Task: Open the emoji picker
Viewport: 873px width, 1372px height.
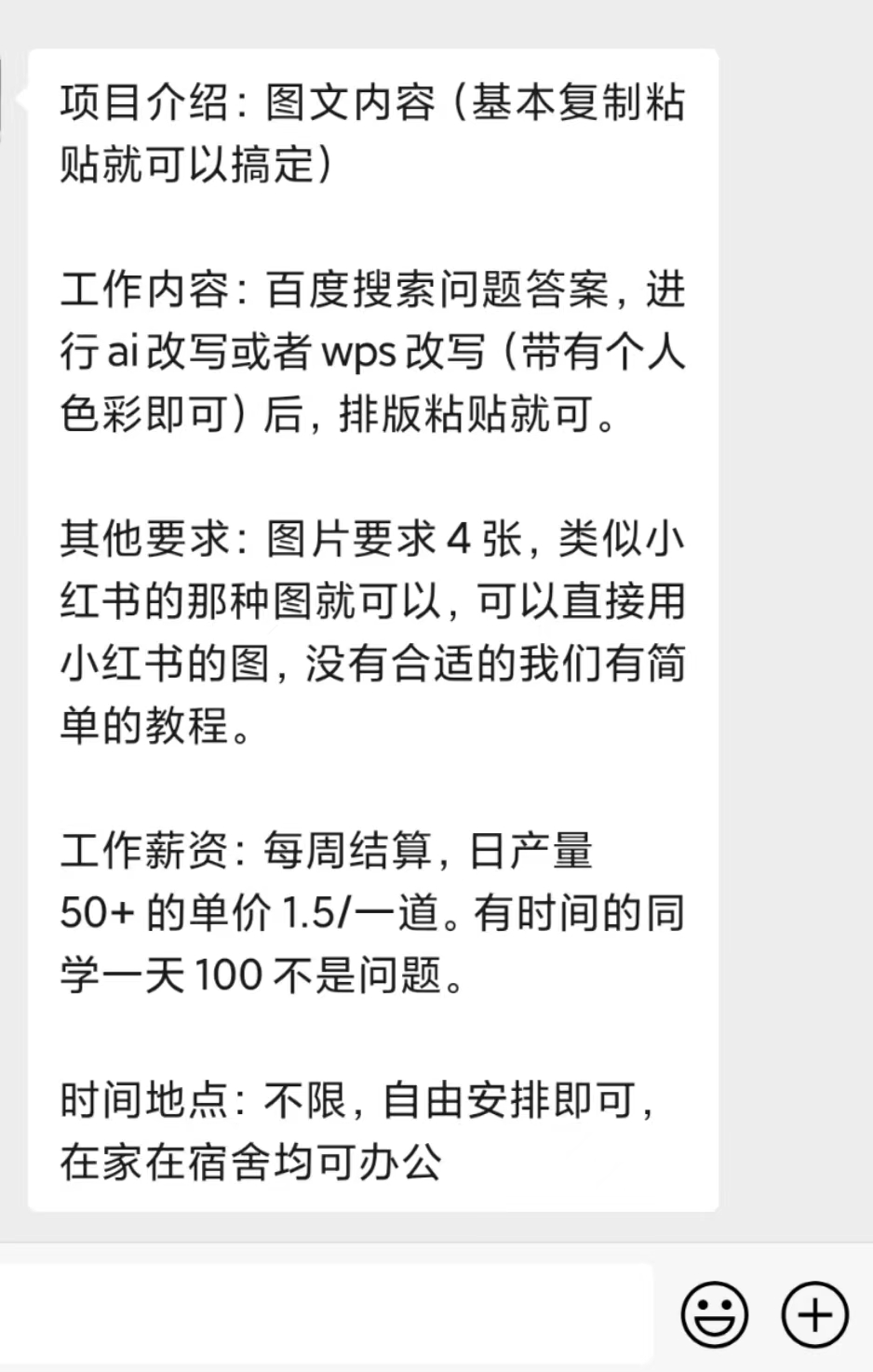Action: (715, 1314)
